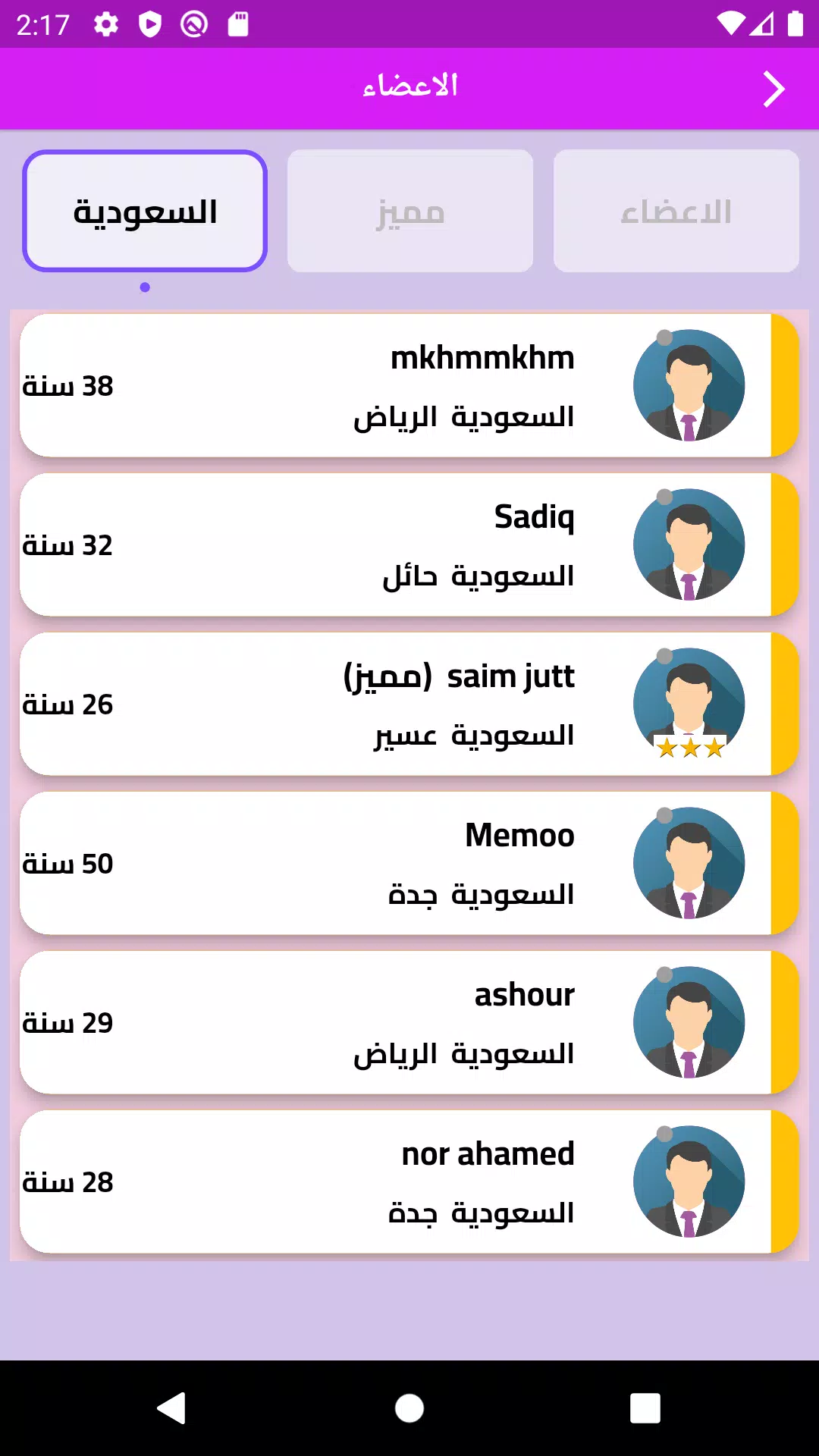Expand nor ahamed's card via yellow tab
The width and height of the screenshot is (819, 1456).
(785, 1181)
